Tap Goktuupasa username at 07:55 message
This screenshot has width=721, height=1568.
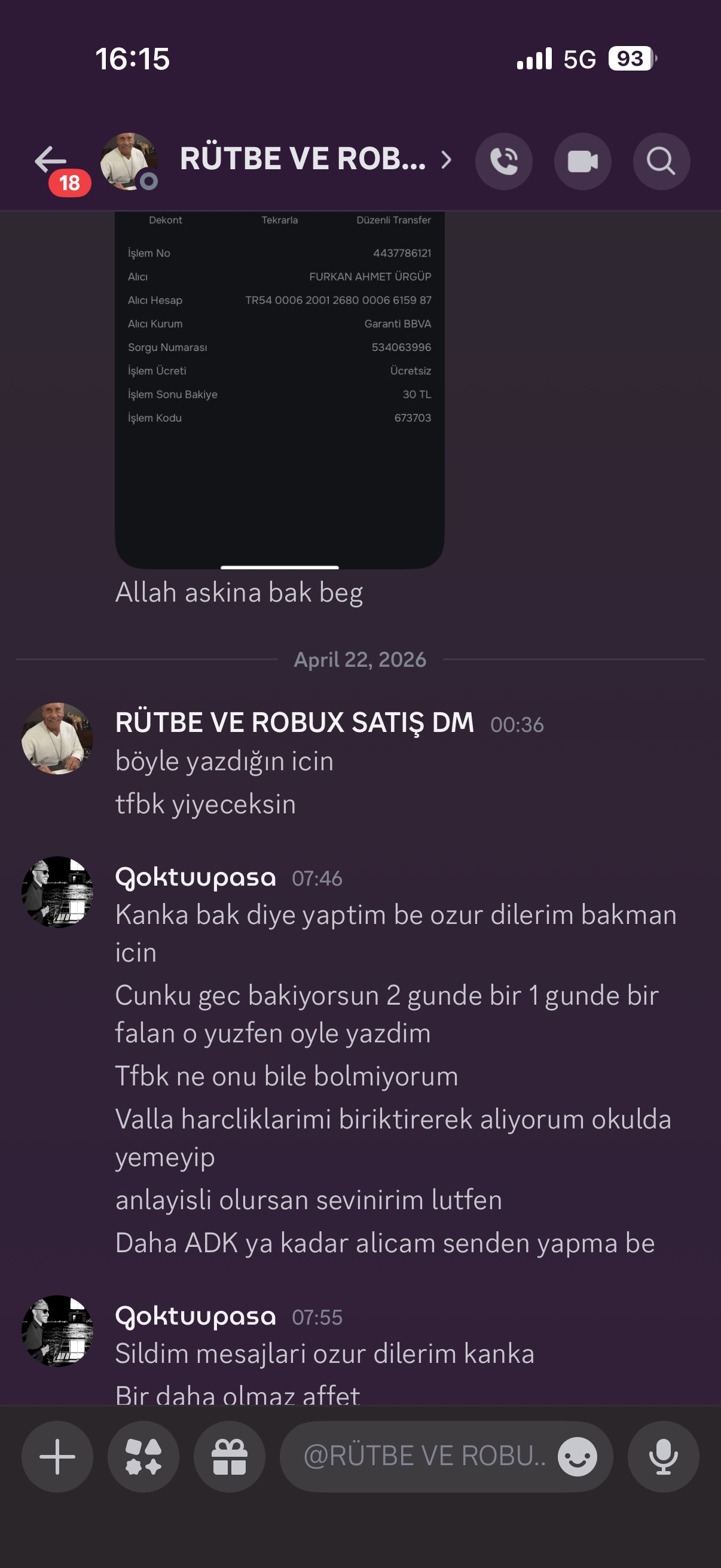click(196, 1316)
